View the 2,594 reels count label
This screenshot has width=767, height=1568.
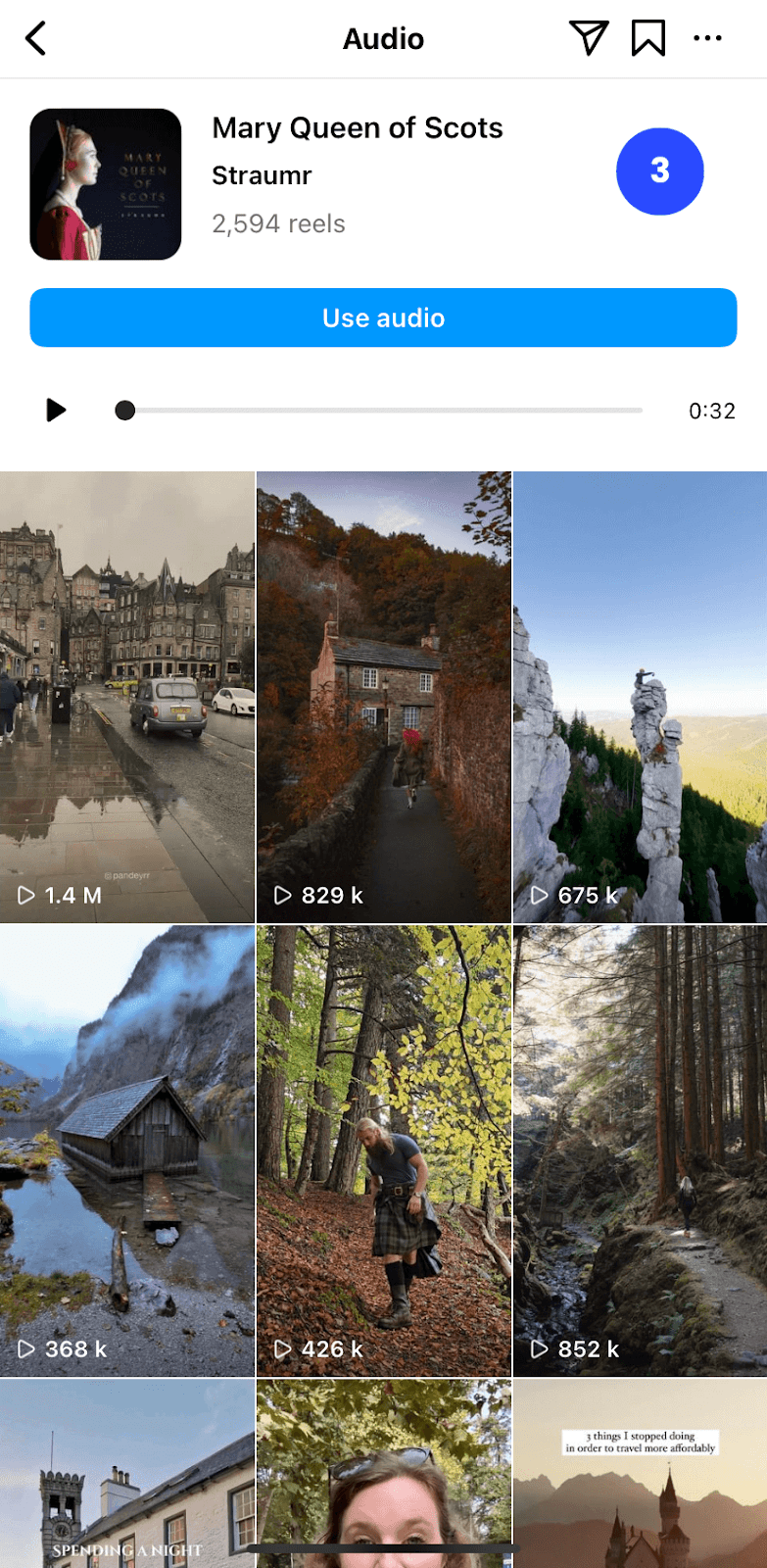278,223
